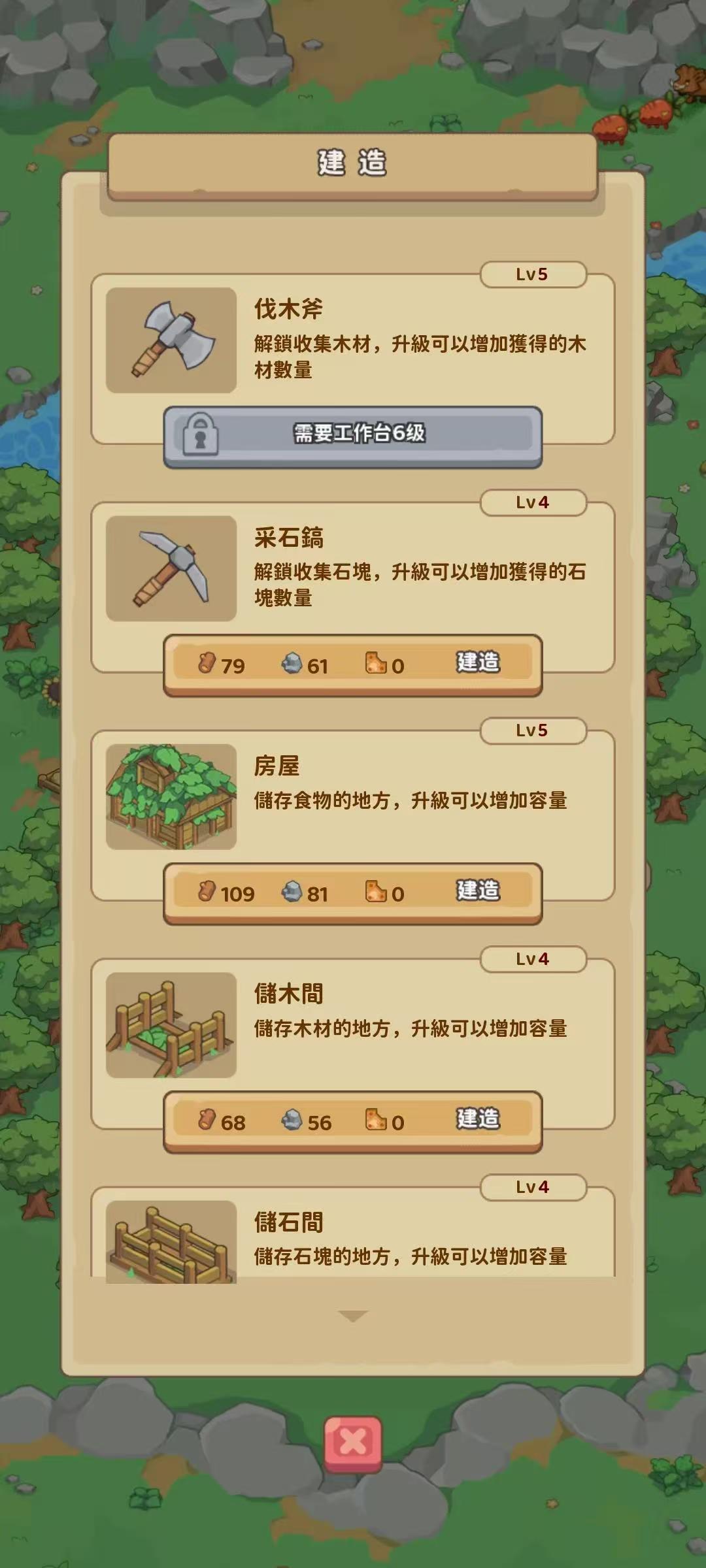Screen dimensions: 706x1568
Task: Tap the down arrow below the list
Action: point(353,1316)
